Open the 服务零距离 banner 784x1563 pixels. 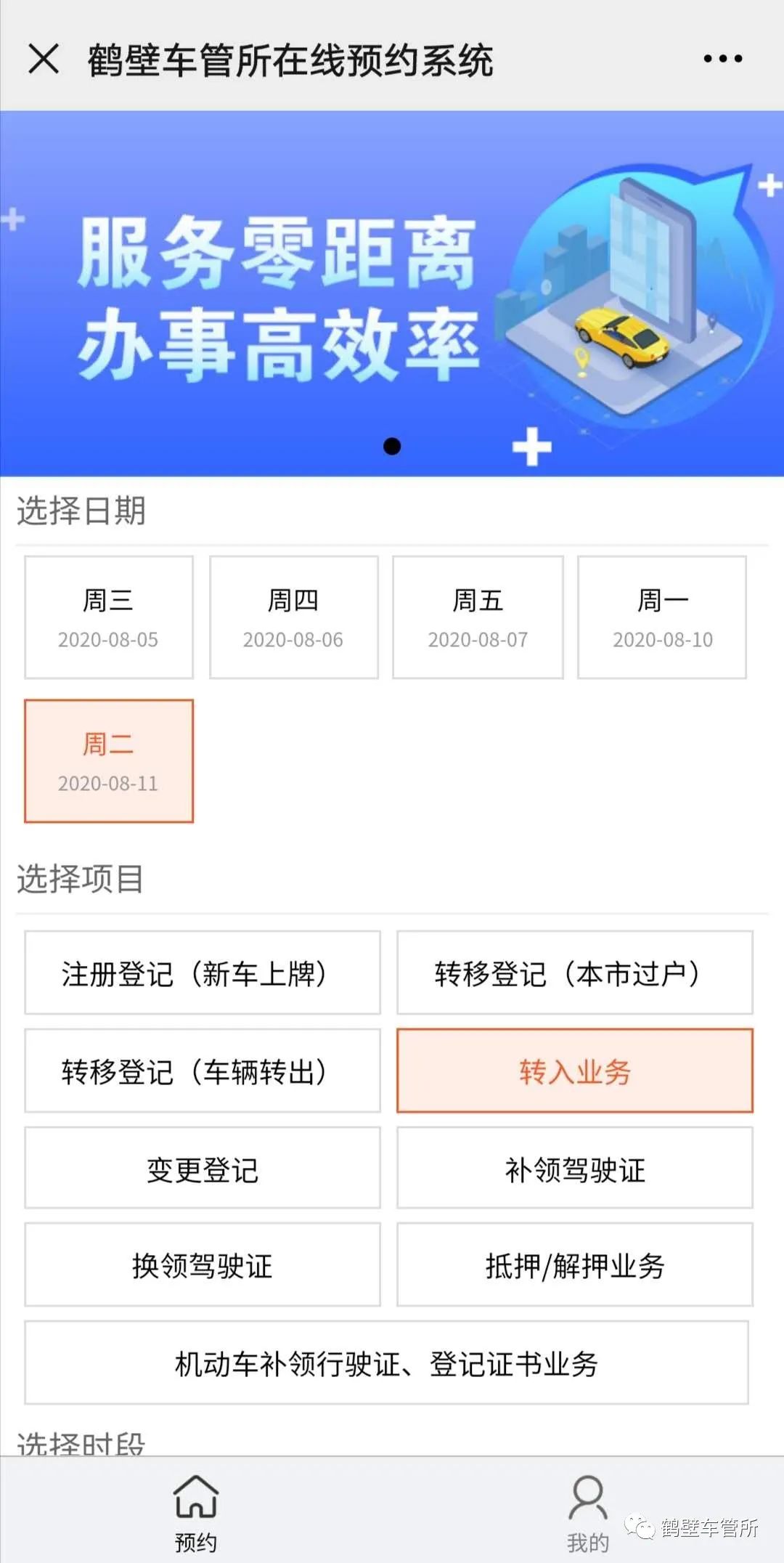392,294
